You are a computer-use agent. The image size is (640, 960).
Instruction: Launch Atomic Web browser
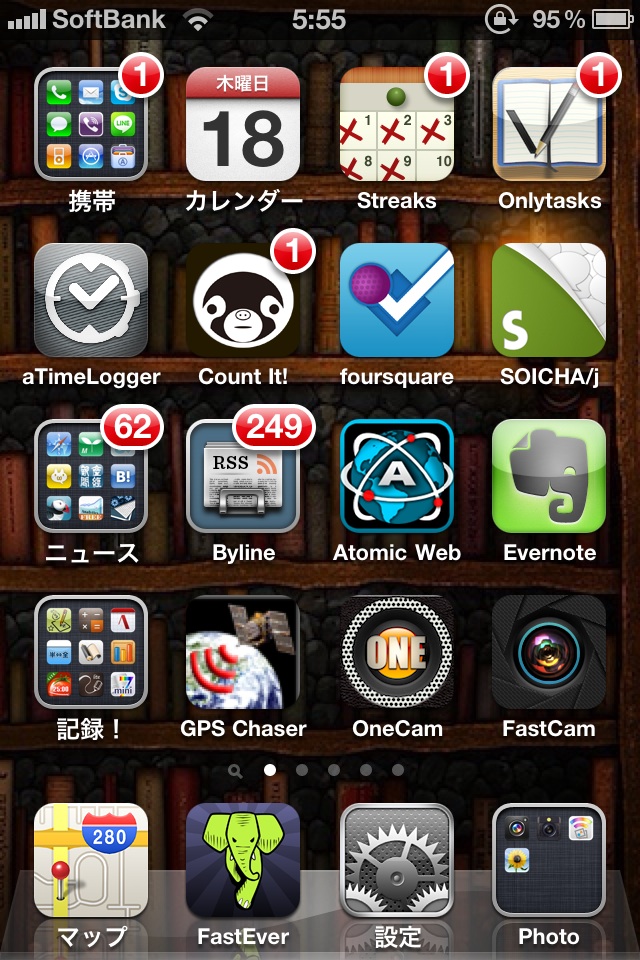397,476
